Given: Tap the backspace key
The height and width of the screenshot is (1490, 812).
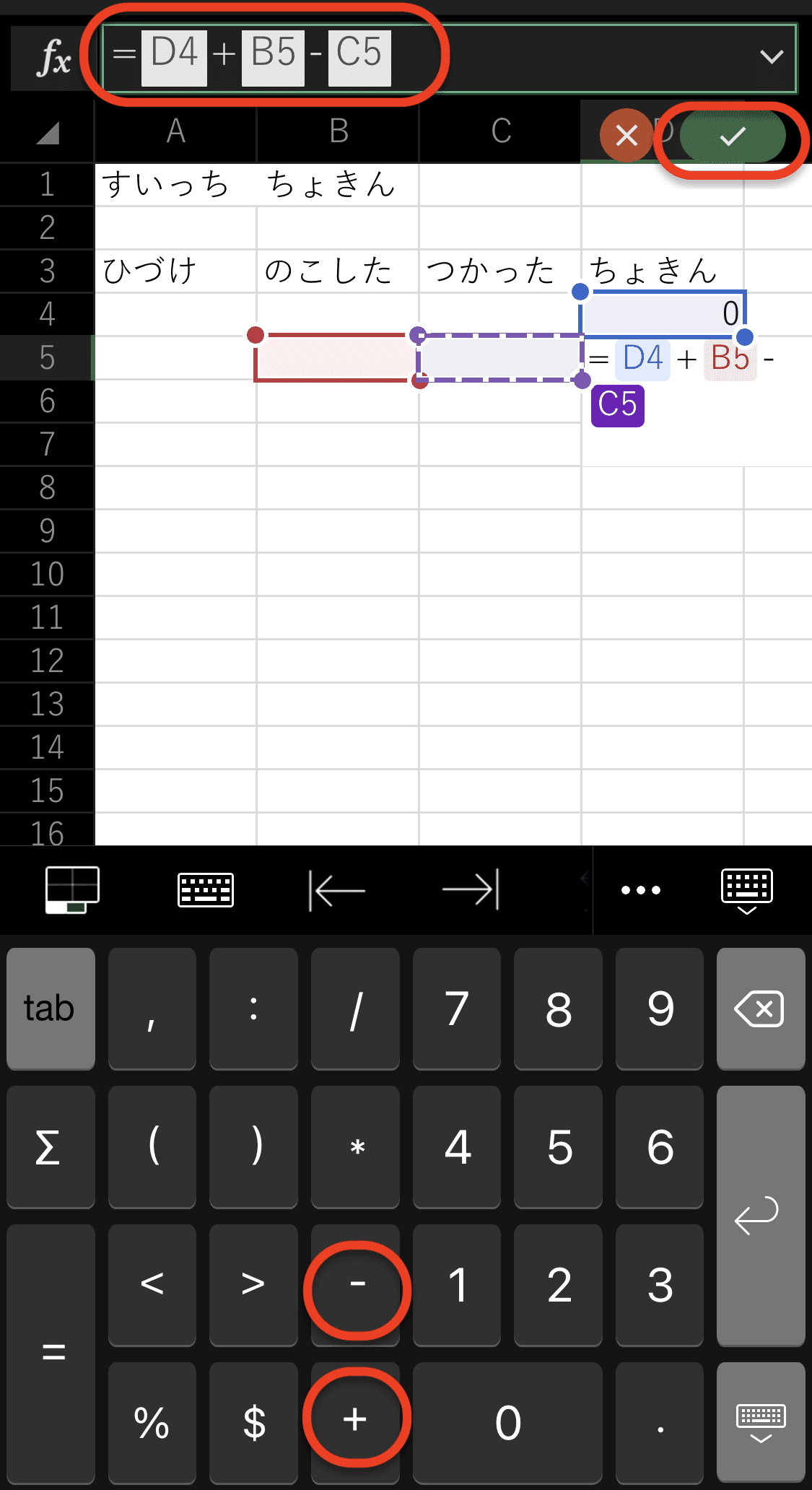Looking at the screenshot, I should [760, 1008].
